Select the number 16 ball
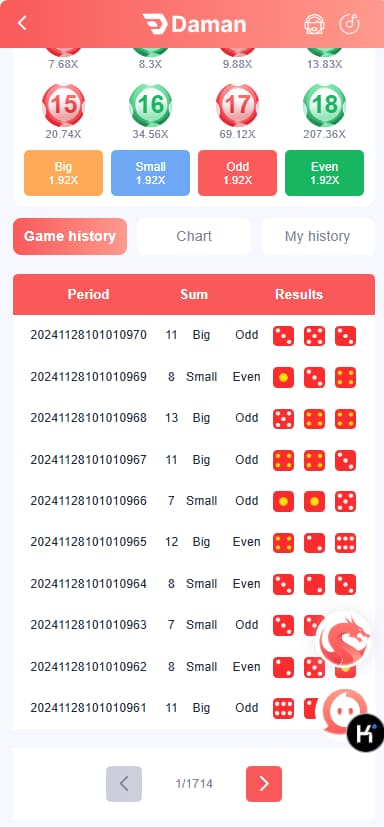This screenshot has height=827, width=384. pos(150,105)
